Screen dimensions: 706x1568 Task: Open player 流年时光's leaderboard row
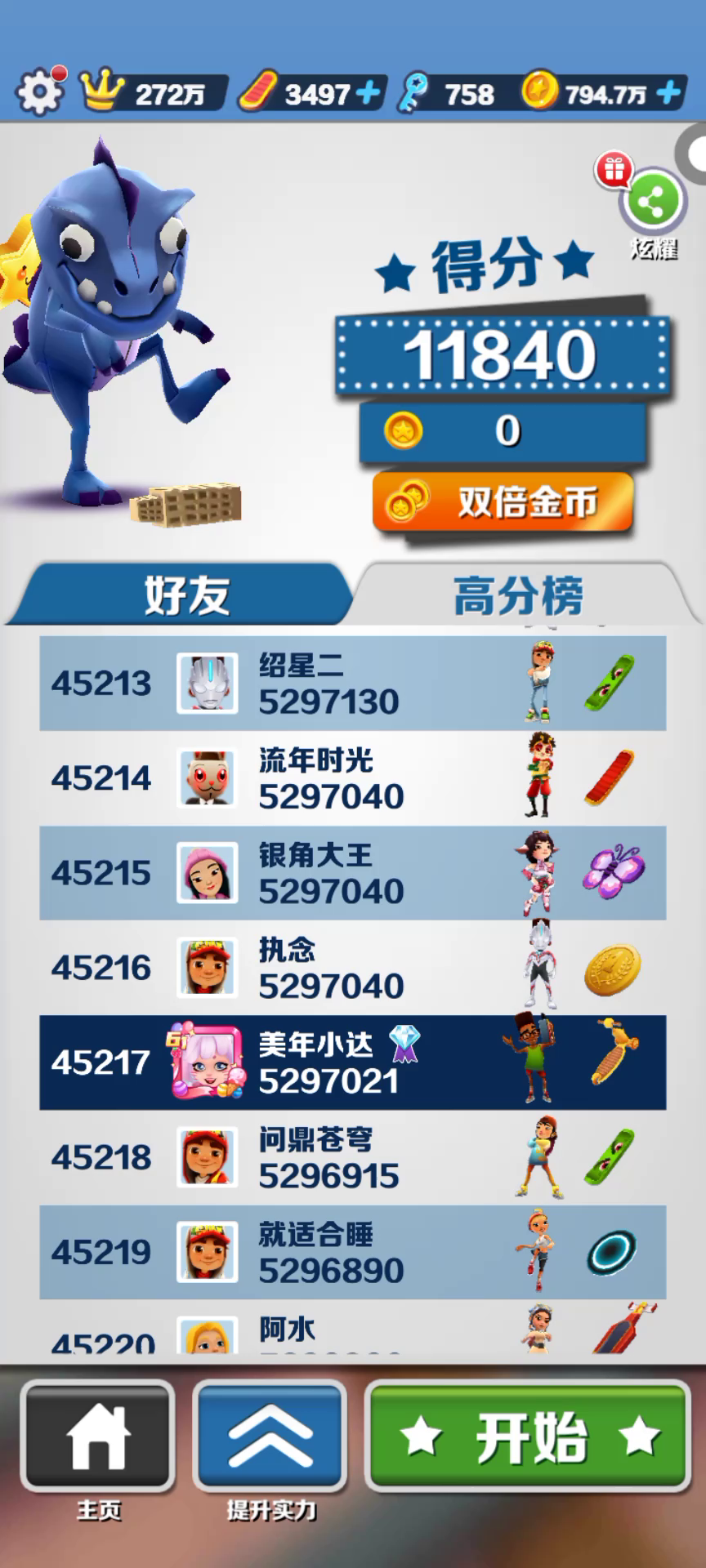click(353, 777)
